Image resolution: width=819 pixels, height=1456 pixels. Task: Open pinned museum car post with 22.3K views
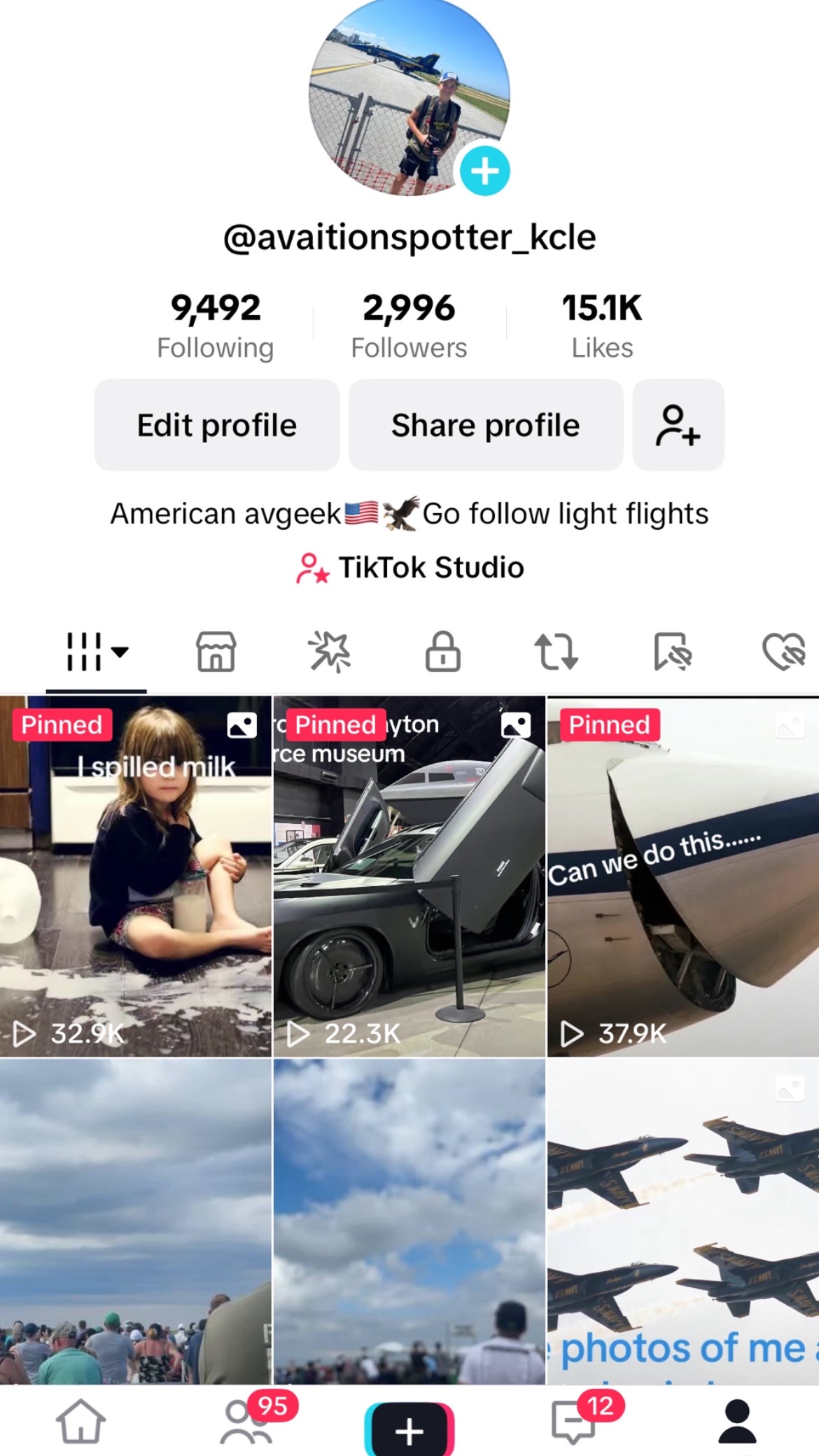tap(409, 875)
